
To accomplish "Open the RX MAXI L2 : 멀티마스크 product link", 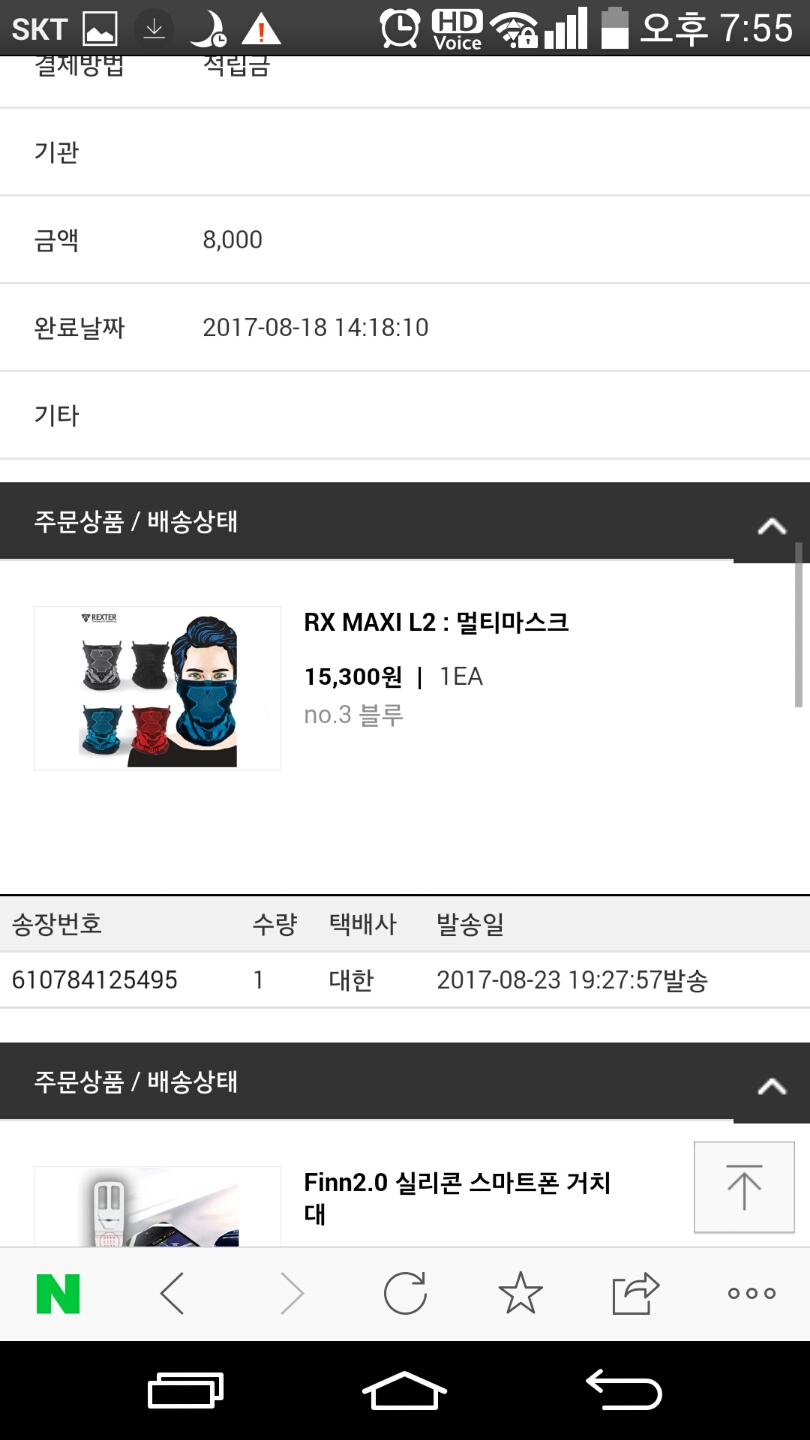I will pos(436,622).
